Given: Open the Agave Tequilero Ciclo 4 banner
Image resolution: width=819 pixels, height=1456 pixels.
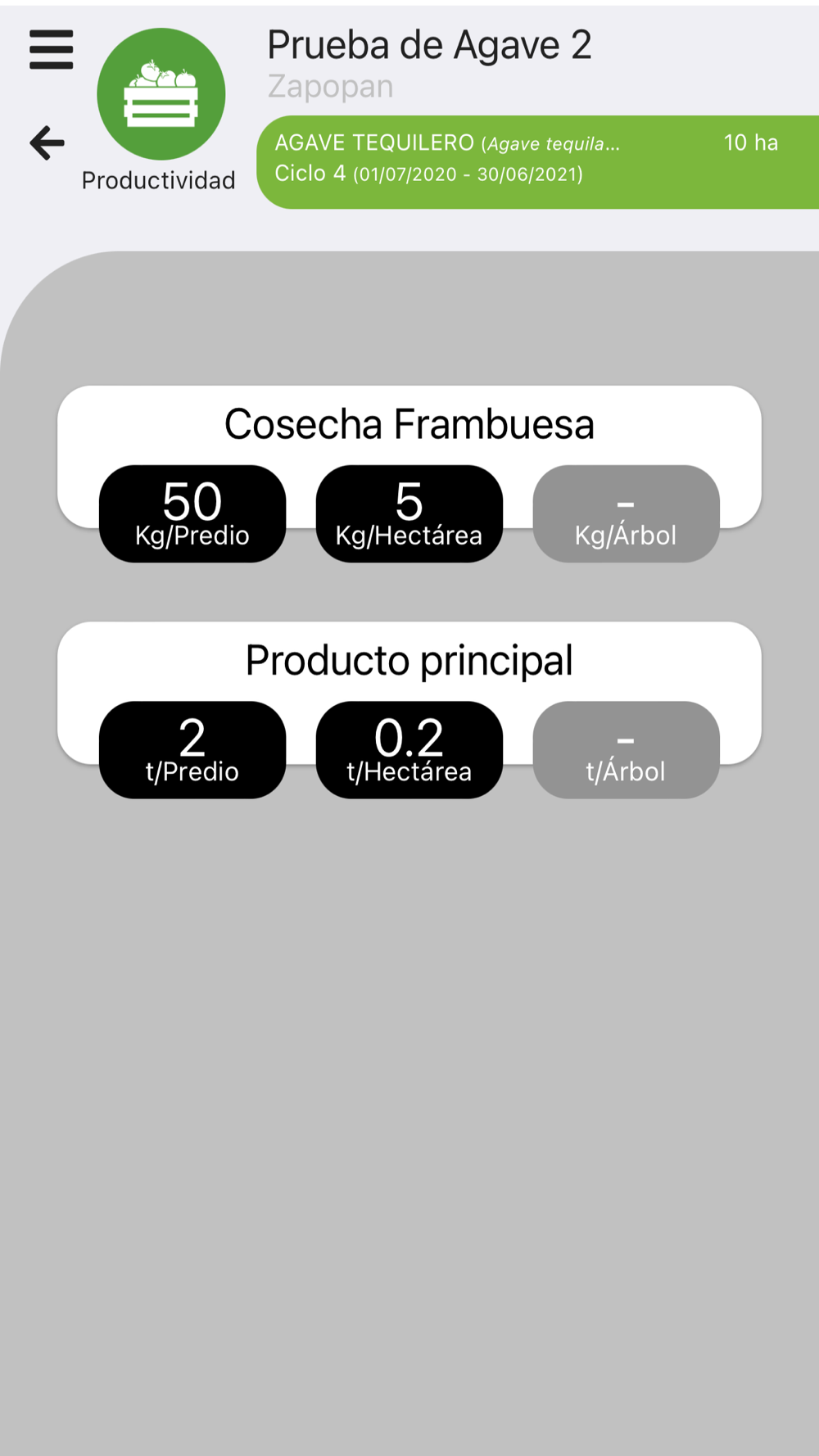Looking at the screenshot, I should pyautogui.click(x=538, y=162).
